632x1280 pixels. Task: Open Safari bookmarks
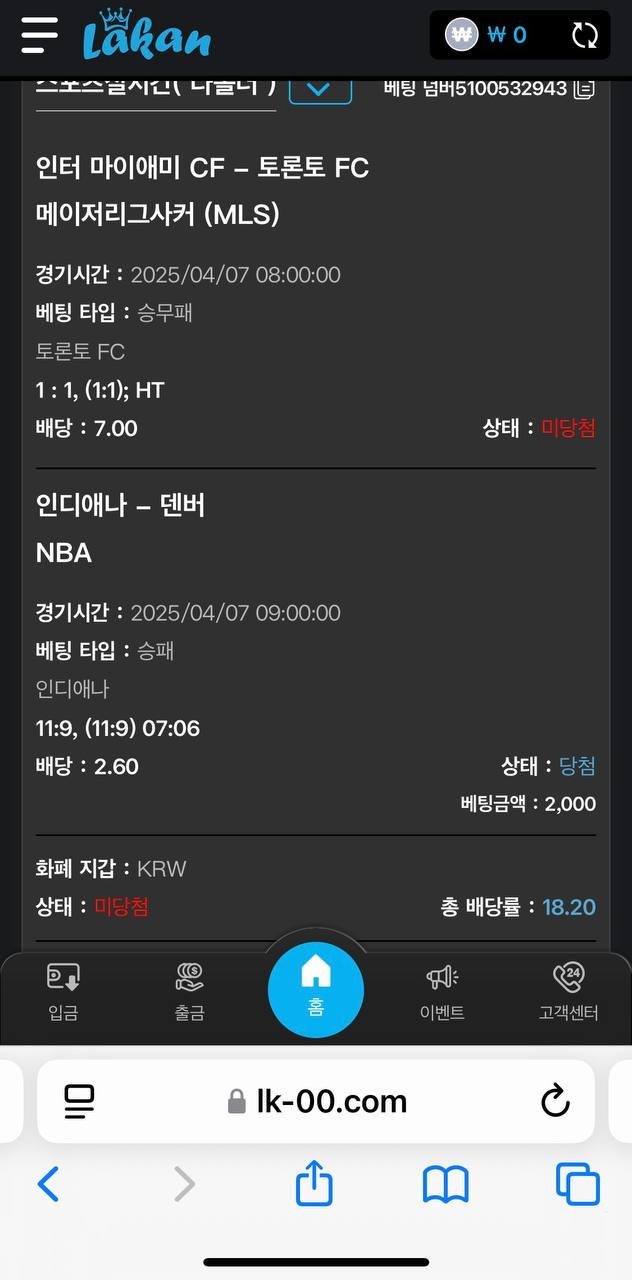click(x=446, y=1185)
